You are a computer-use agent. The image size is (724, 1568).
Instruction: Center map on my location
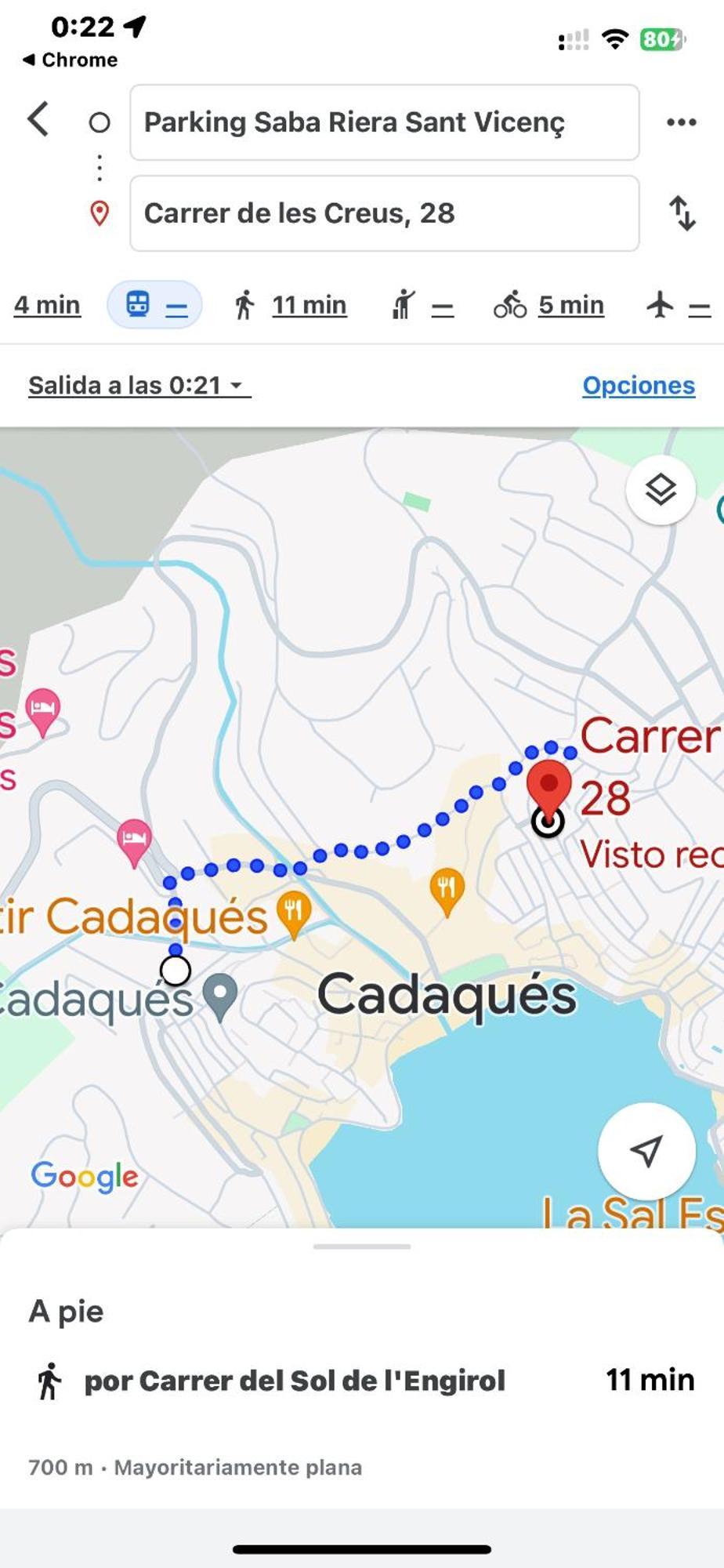[646, 1151]
